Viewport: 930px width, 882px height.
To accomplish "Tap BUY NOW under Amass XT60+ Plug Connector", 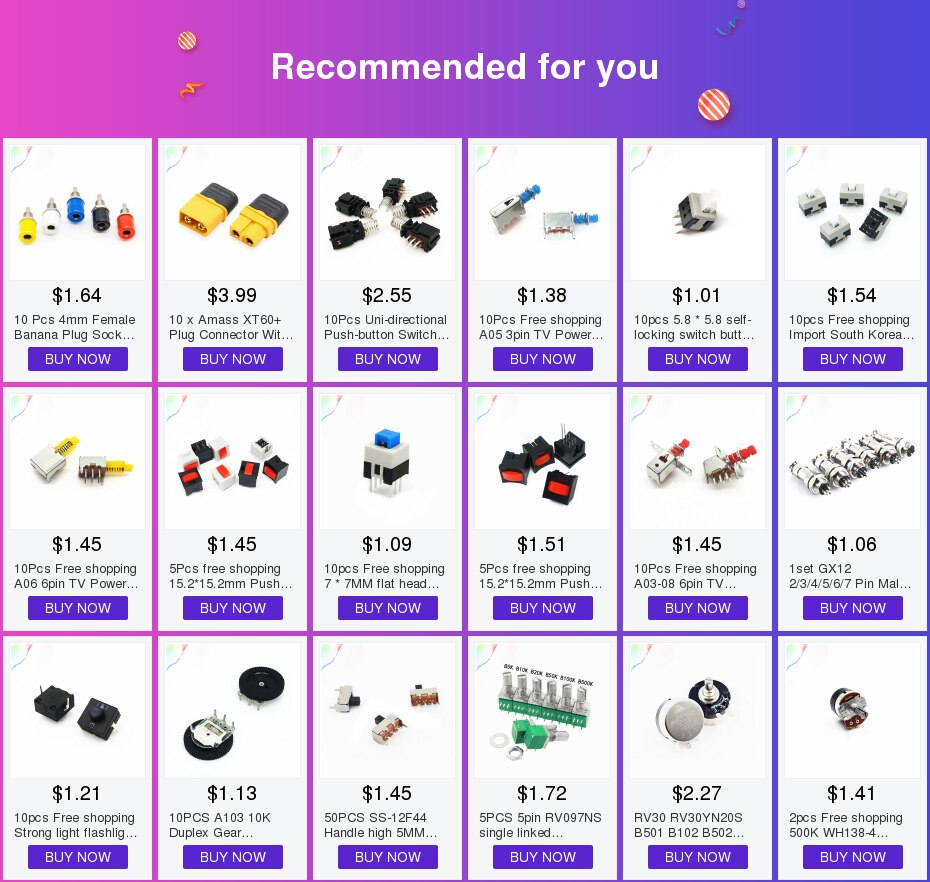I will (233, 359).
